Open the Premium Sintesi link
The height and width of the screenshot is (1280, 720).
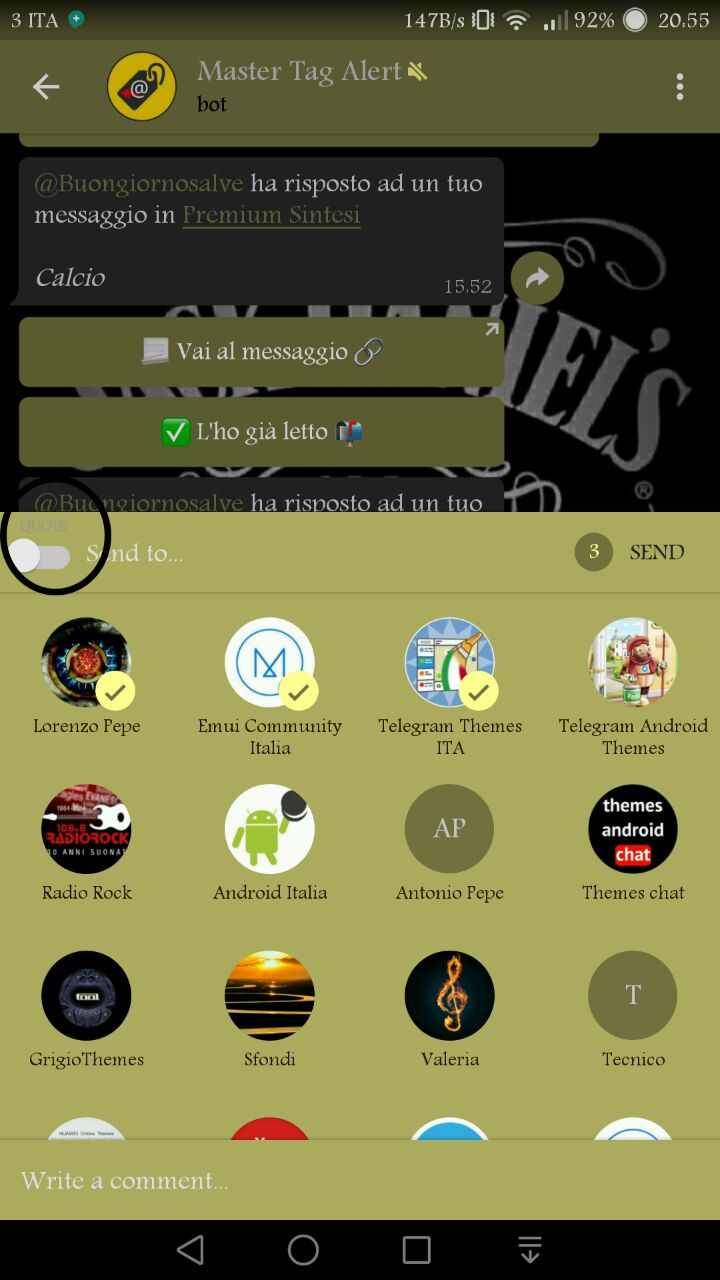271,215
